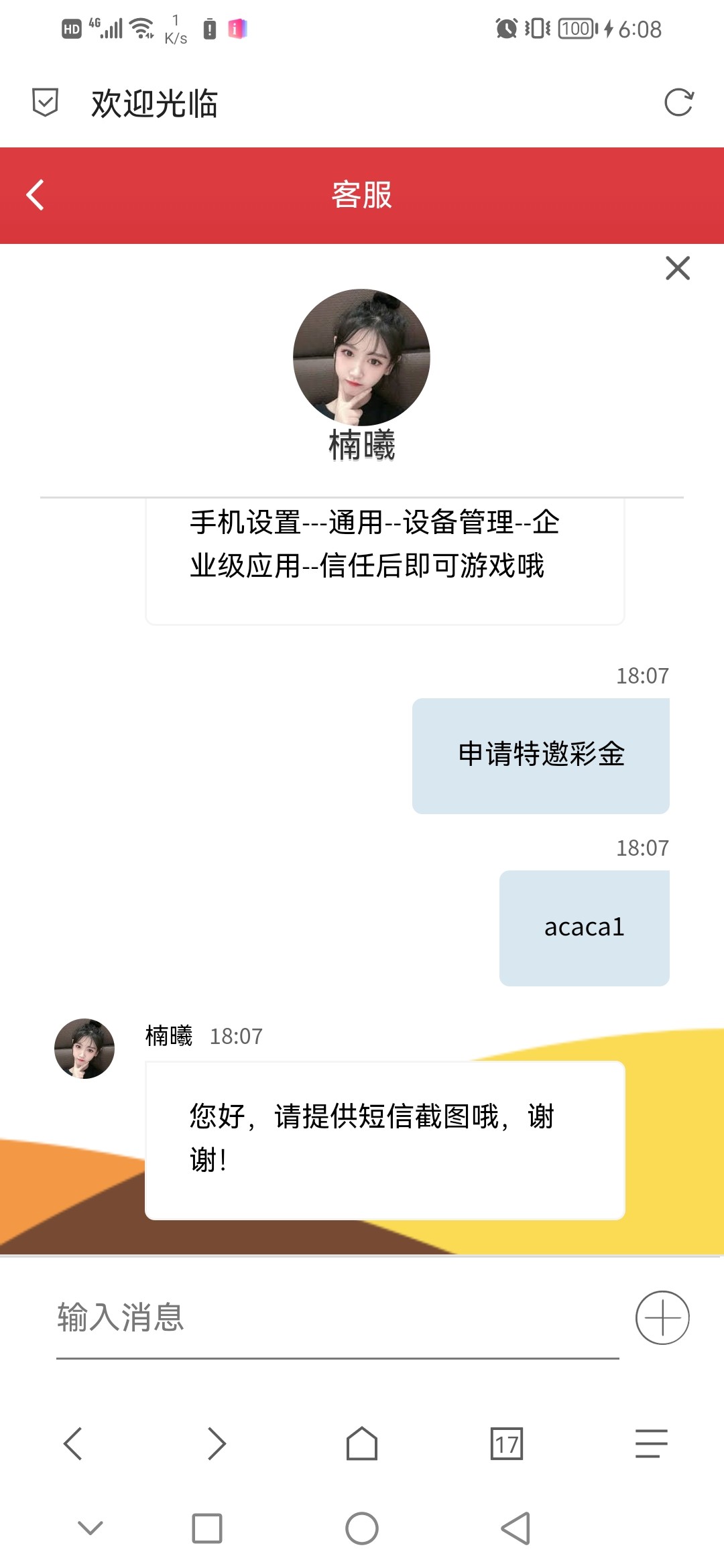
Task: Go back from the 客服 chat
Action: 36,195
